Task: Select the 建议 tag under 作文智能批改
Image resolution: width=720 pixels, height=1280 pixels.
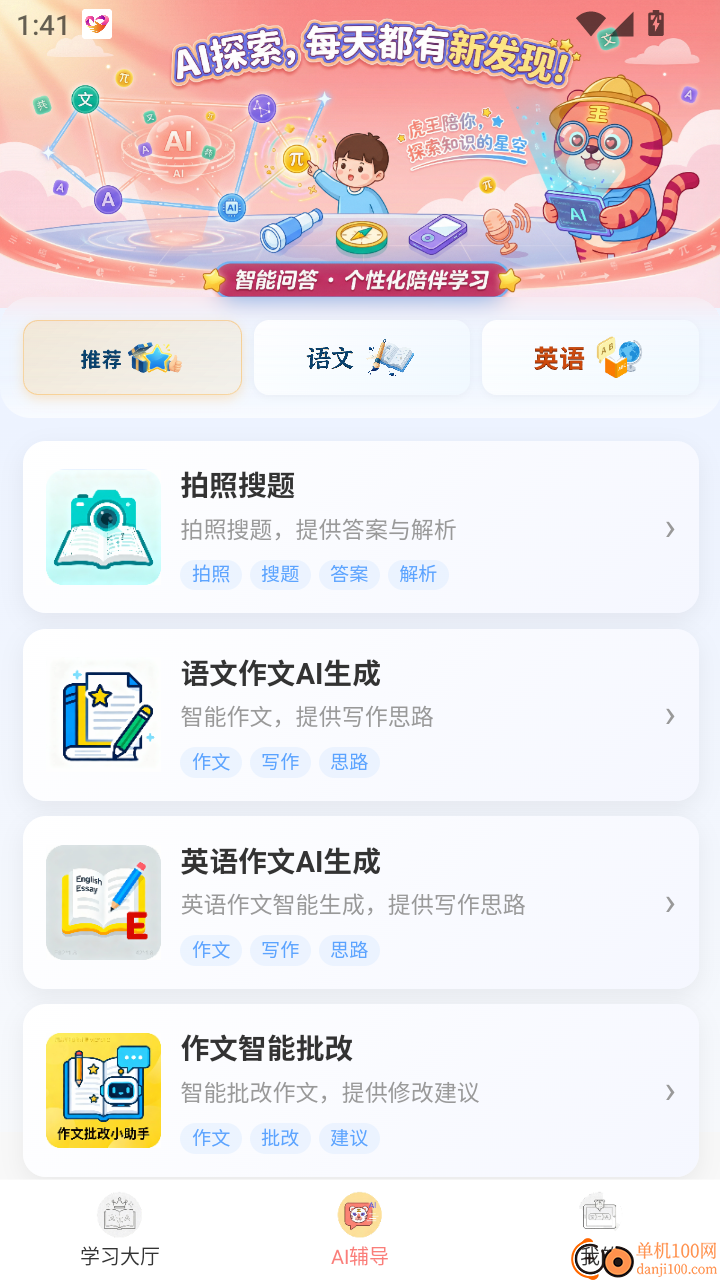Action: [x=349, y=1139]
